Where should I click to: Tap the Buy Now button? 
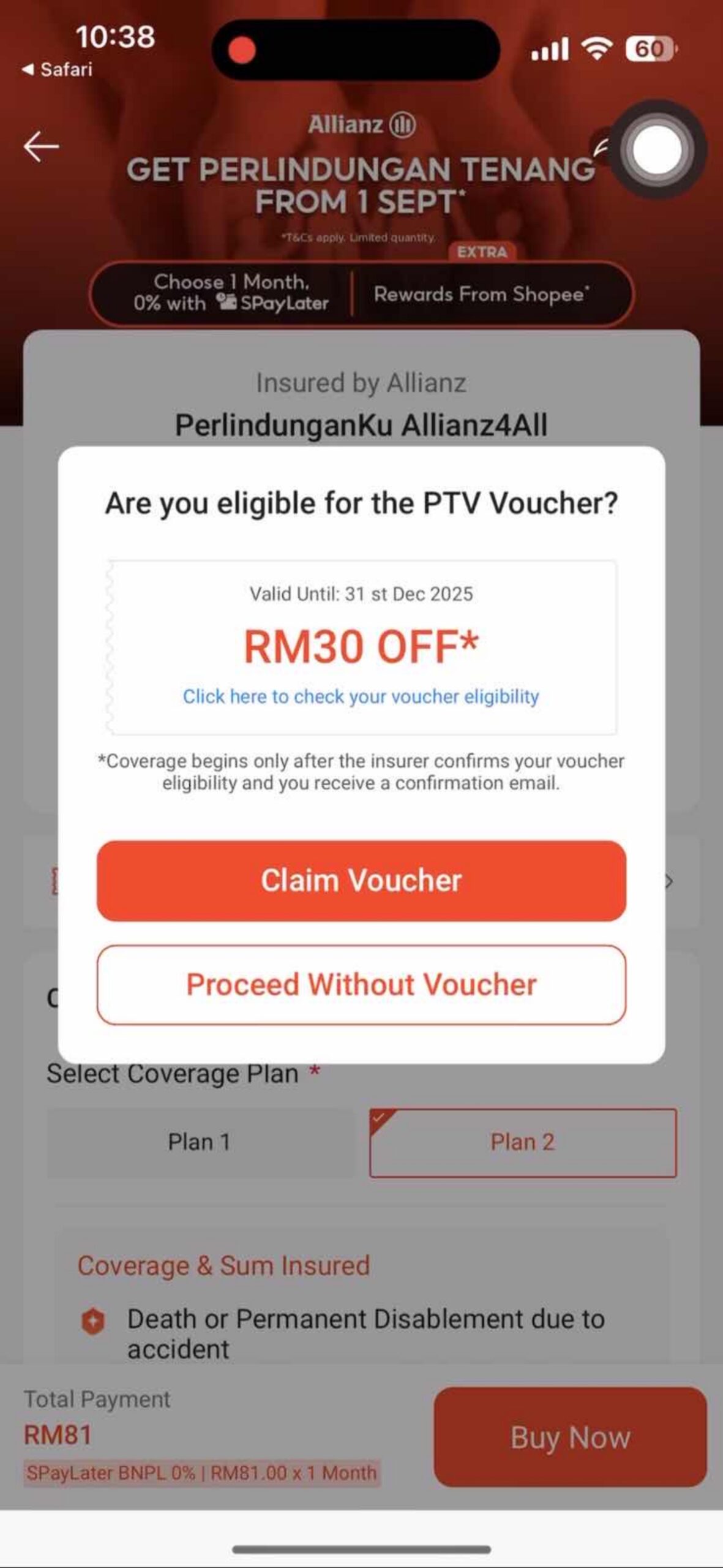point(570,1437)
